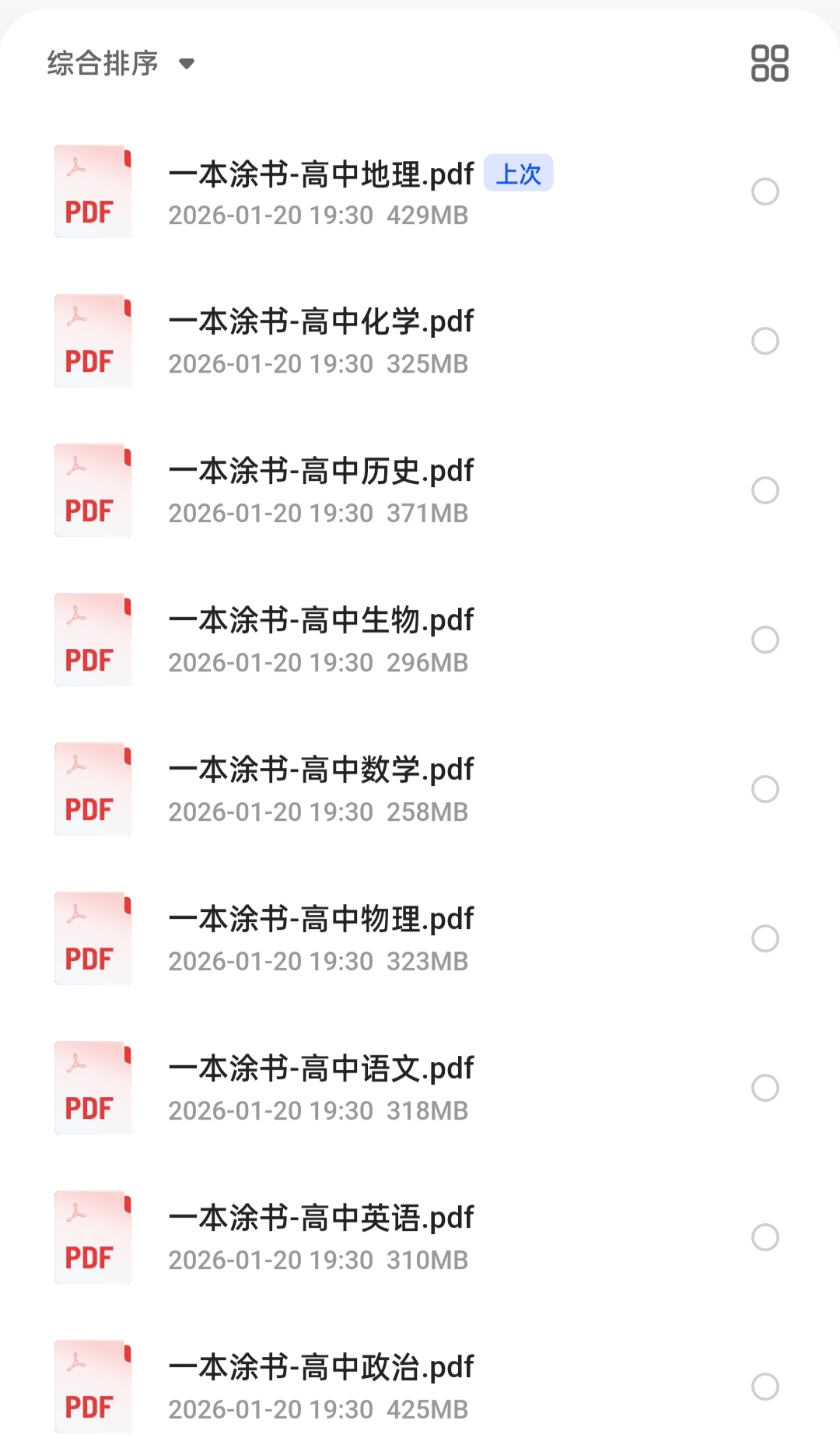Open 一本涂书-高中历史.pdf
This screenshot has width=840, height=1441.
pyautogui.click(x=320, y=472)
